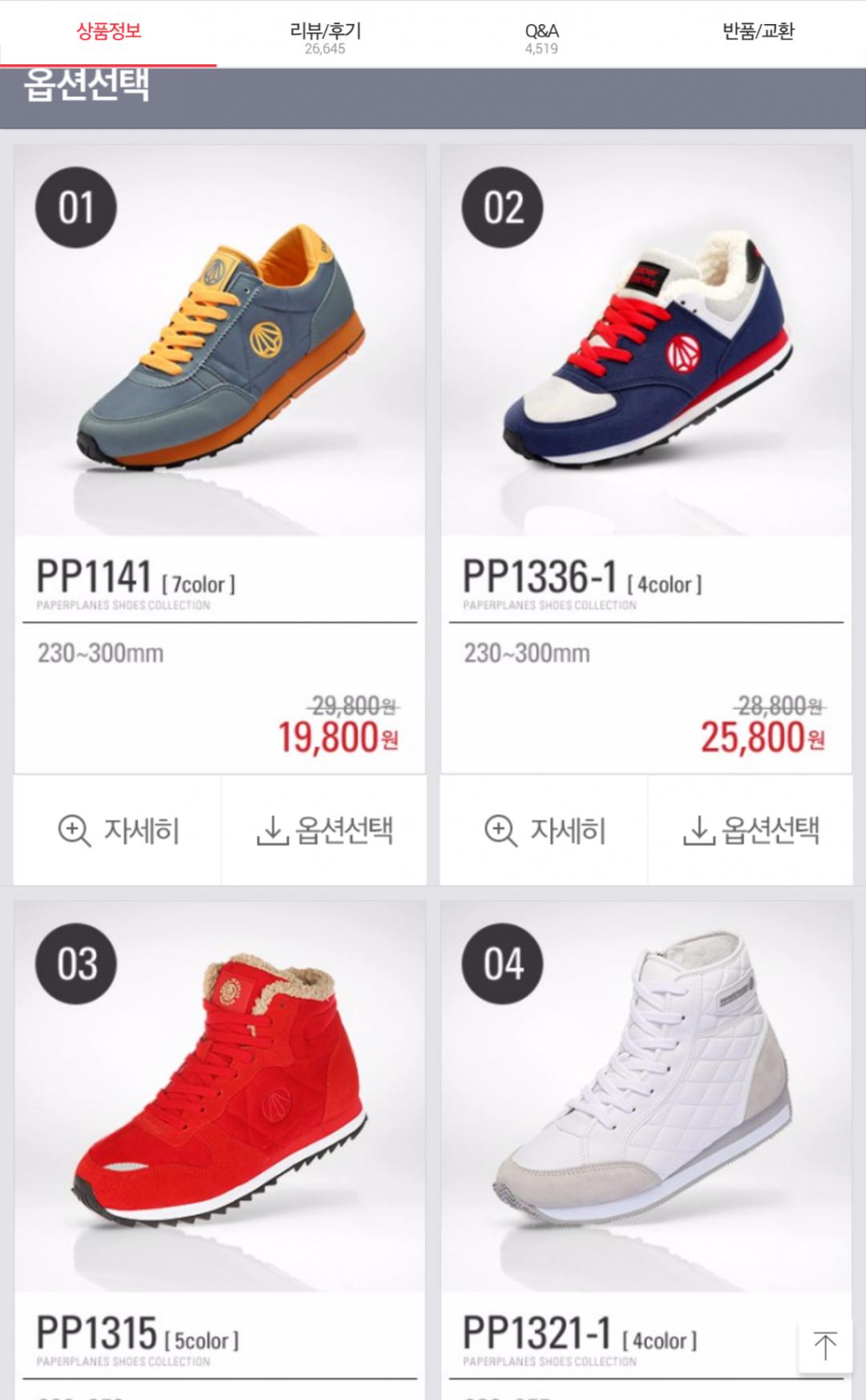
Task: Switch to the 상품정보 tab
Action: [108, 32]
